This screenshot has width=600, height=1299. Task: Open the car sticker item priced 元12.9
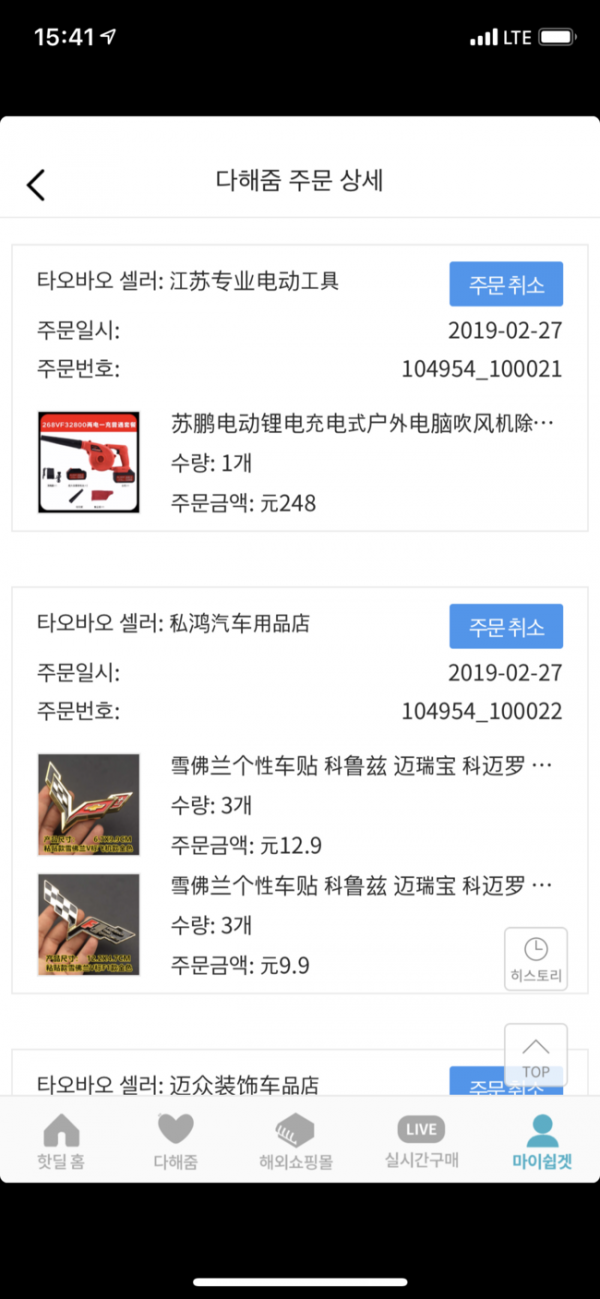coord(300,806)
